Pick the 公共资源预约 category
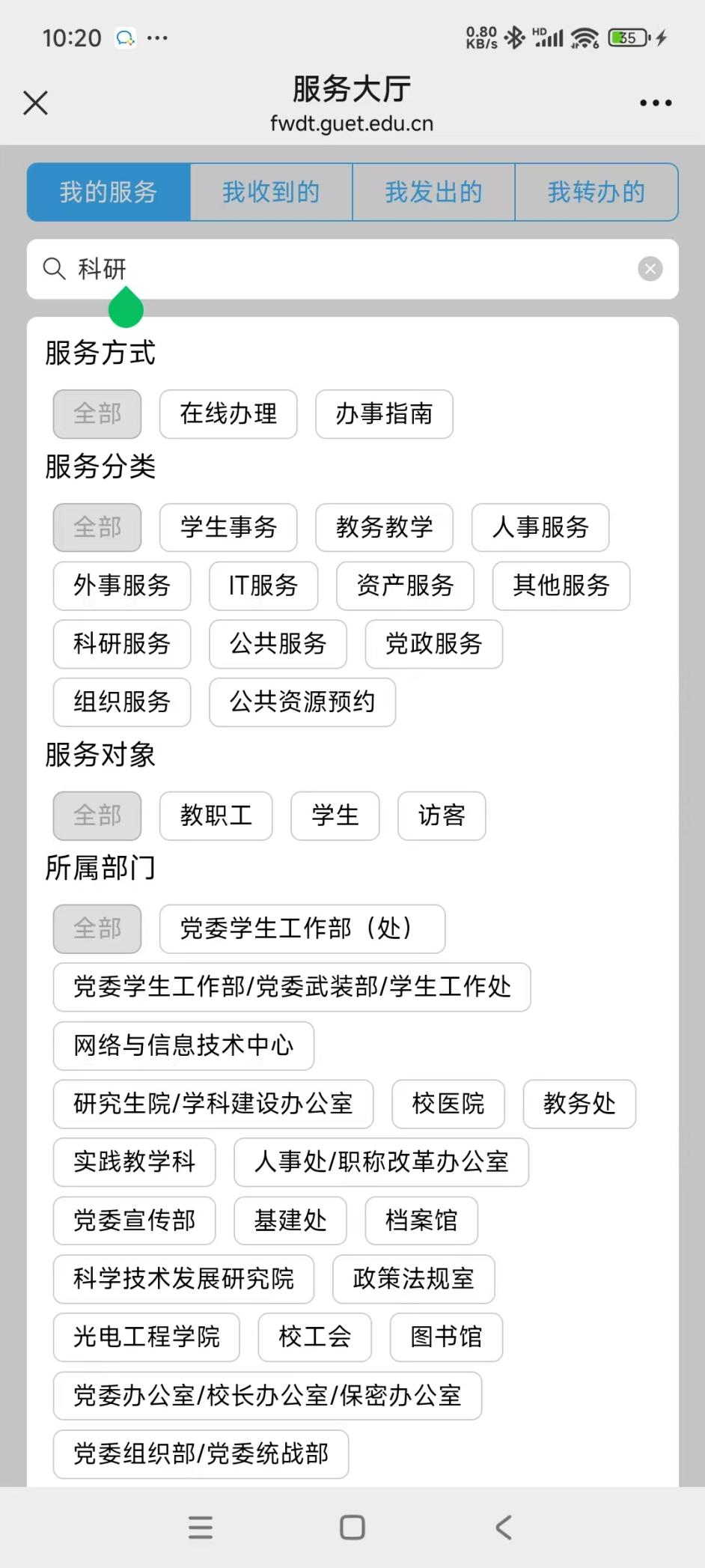This screenshot has width=705, height=1568. 302,702
